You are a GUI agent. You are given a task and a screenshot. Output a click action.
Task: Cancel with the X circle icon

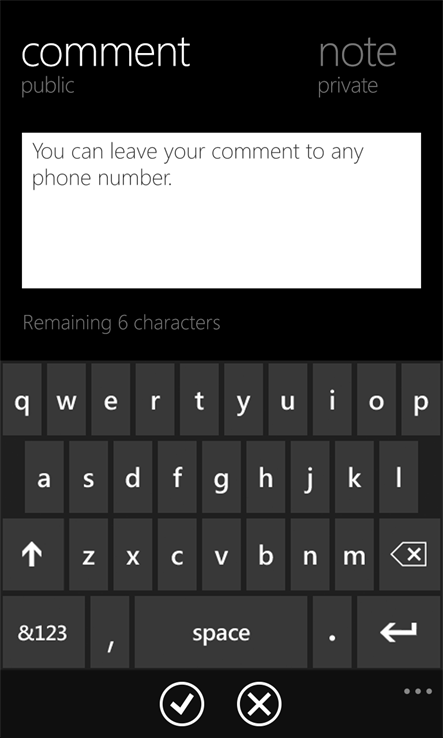(x=259, y=704)
